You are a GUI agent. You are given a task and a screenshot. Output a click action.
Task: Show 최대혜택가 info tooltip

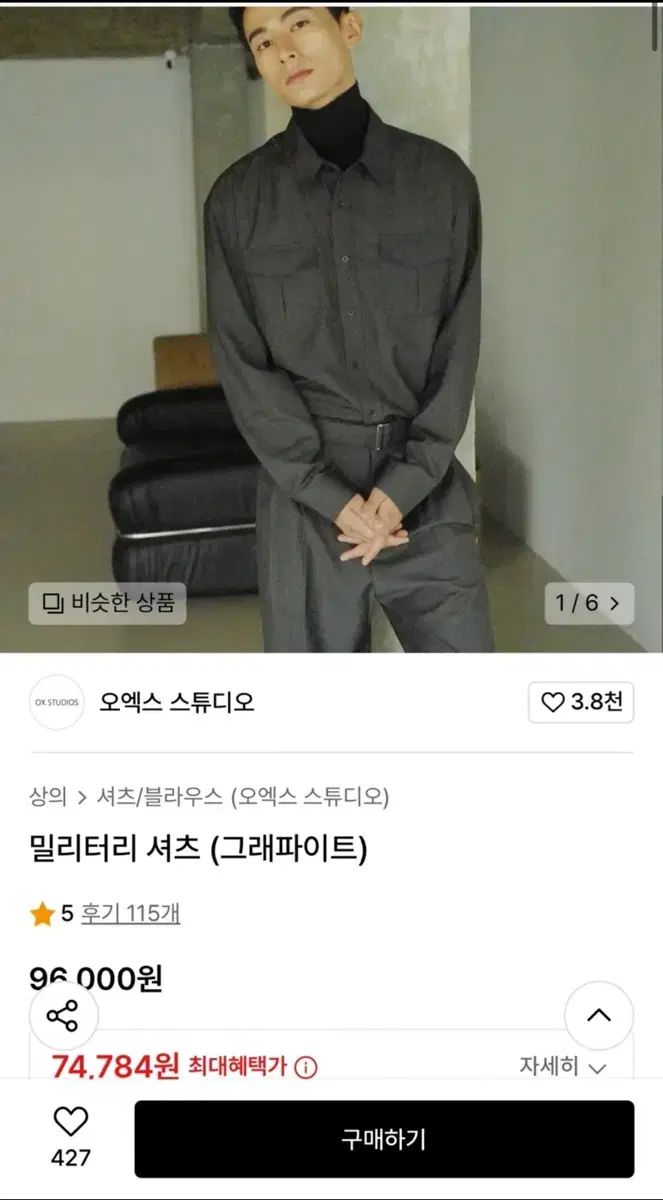pos(307,1067)
